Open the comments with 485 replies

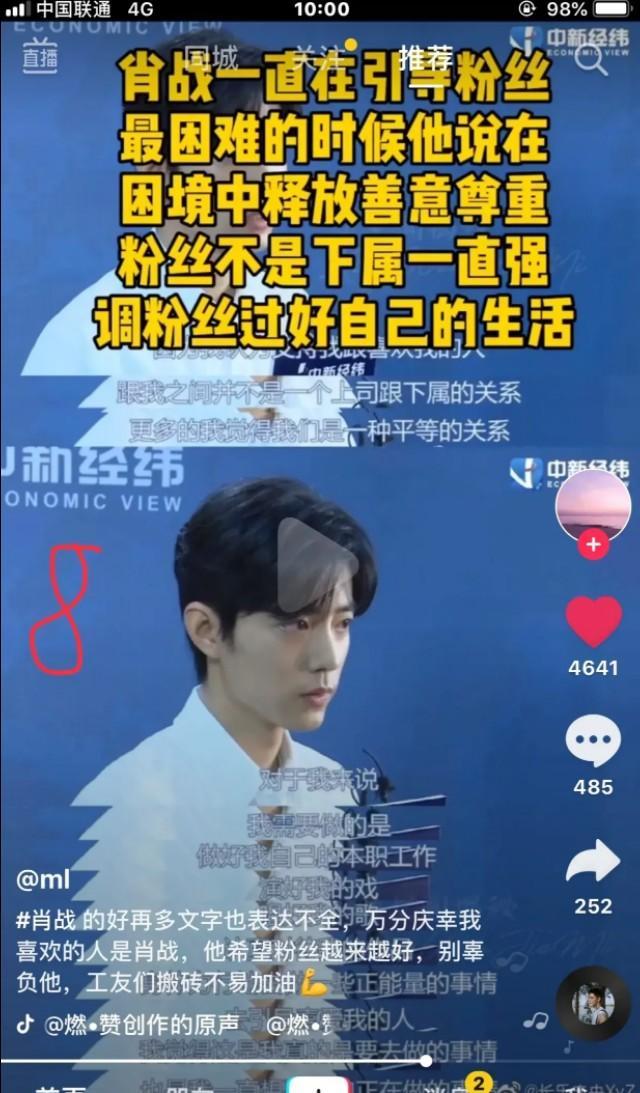coord(593,742)
